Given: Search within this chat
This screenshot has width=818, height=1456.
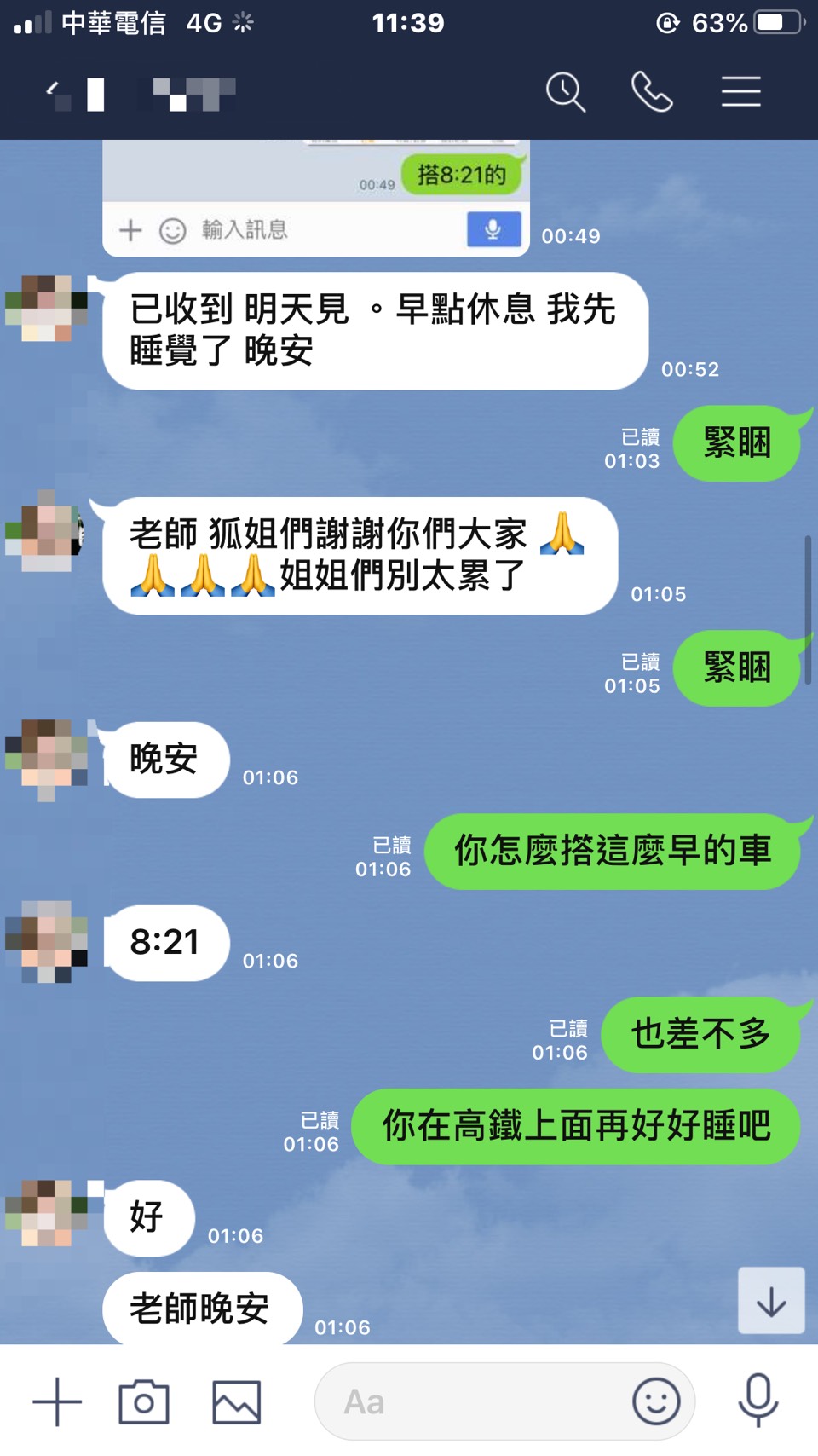Looking at the screenshot, I should (565, 92).
